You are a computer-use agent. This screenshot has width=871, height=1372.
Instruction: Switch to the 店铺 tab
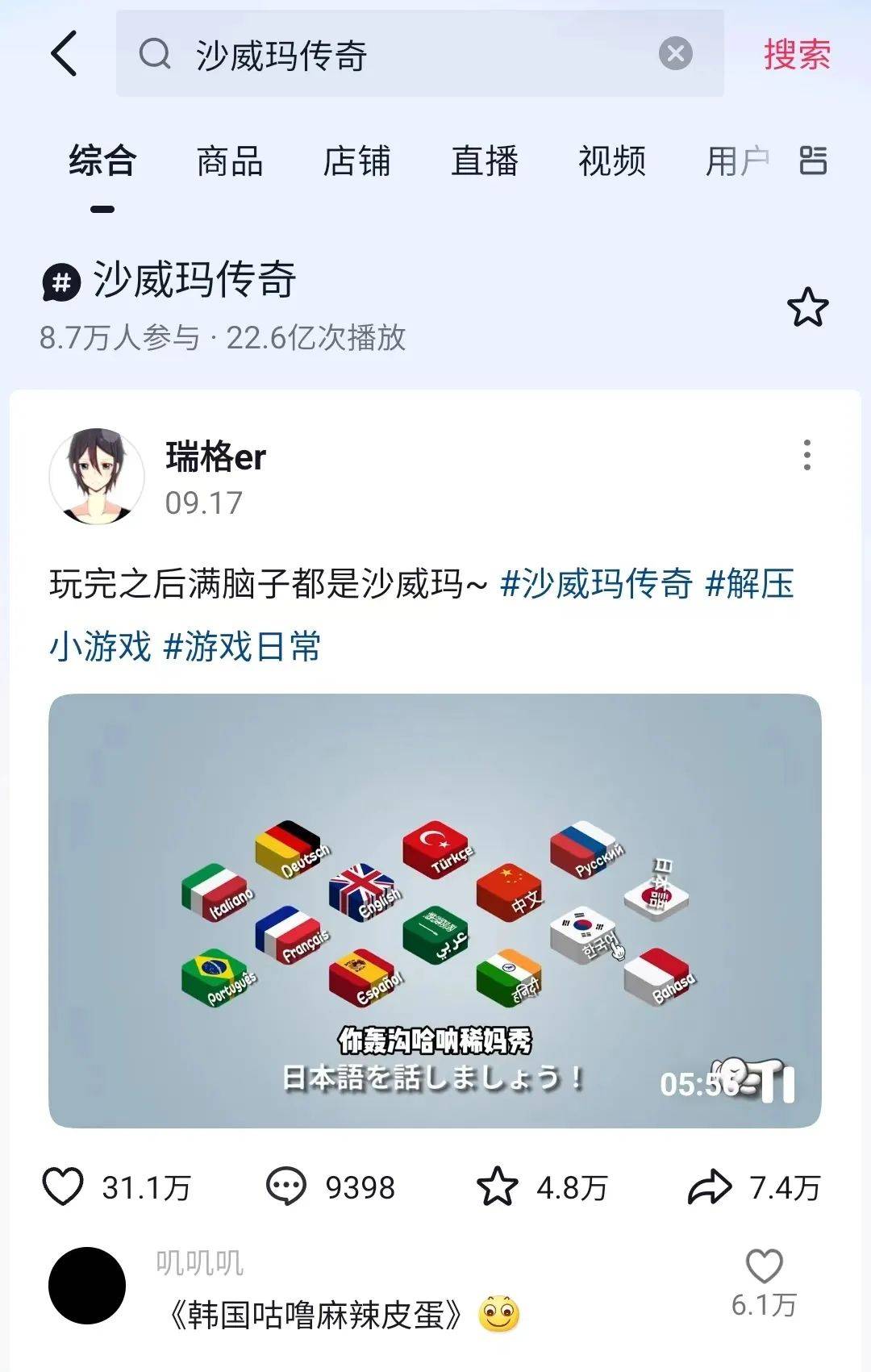tap(356, 161)
